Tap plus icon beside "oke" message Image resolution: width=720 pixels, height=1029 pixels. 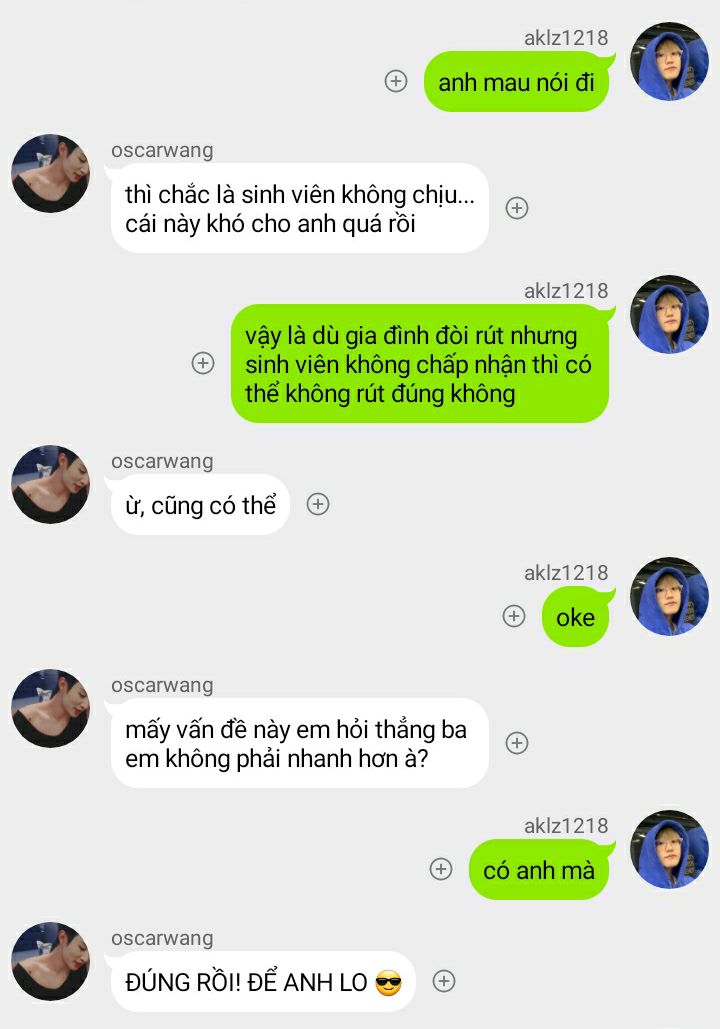click(x=514, y=616)
